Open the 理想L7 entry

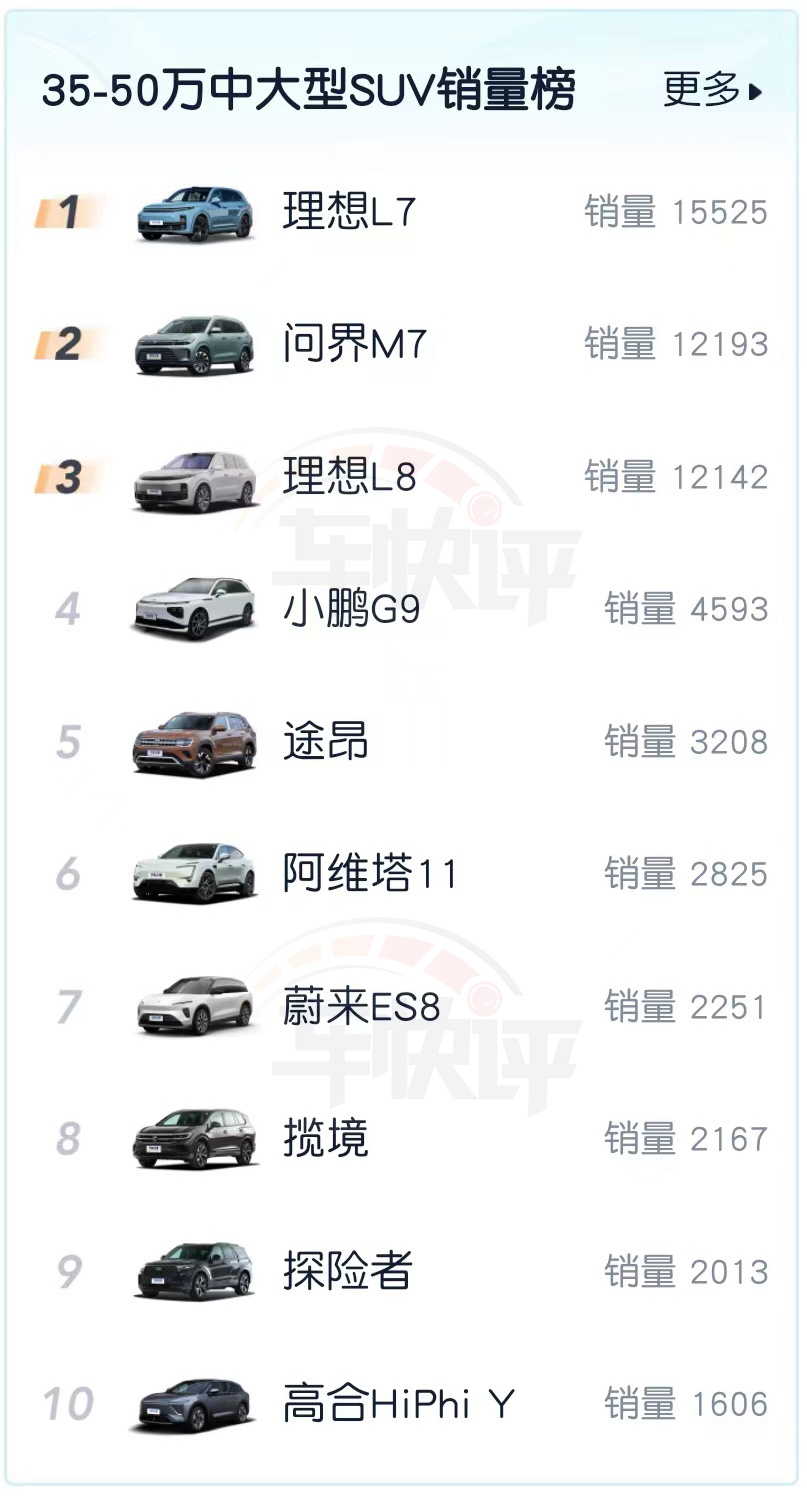[348, 212]
